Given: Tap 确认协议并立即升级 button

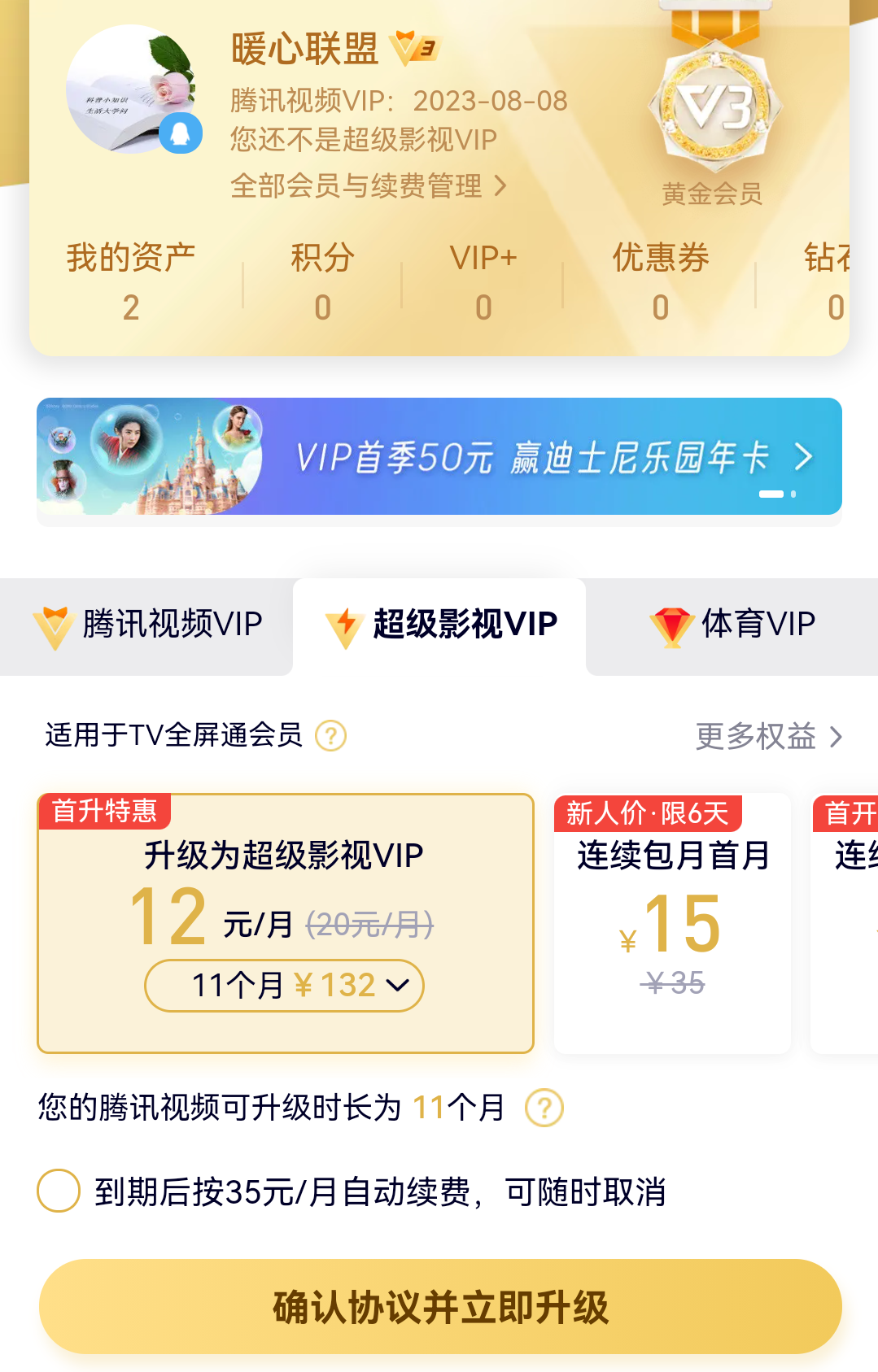Looking at the screenshot, I should tap(440, 1307).
